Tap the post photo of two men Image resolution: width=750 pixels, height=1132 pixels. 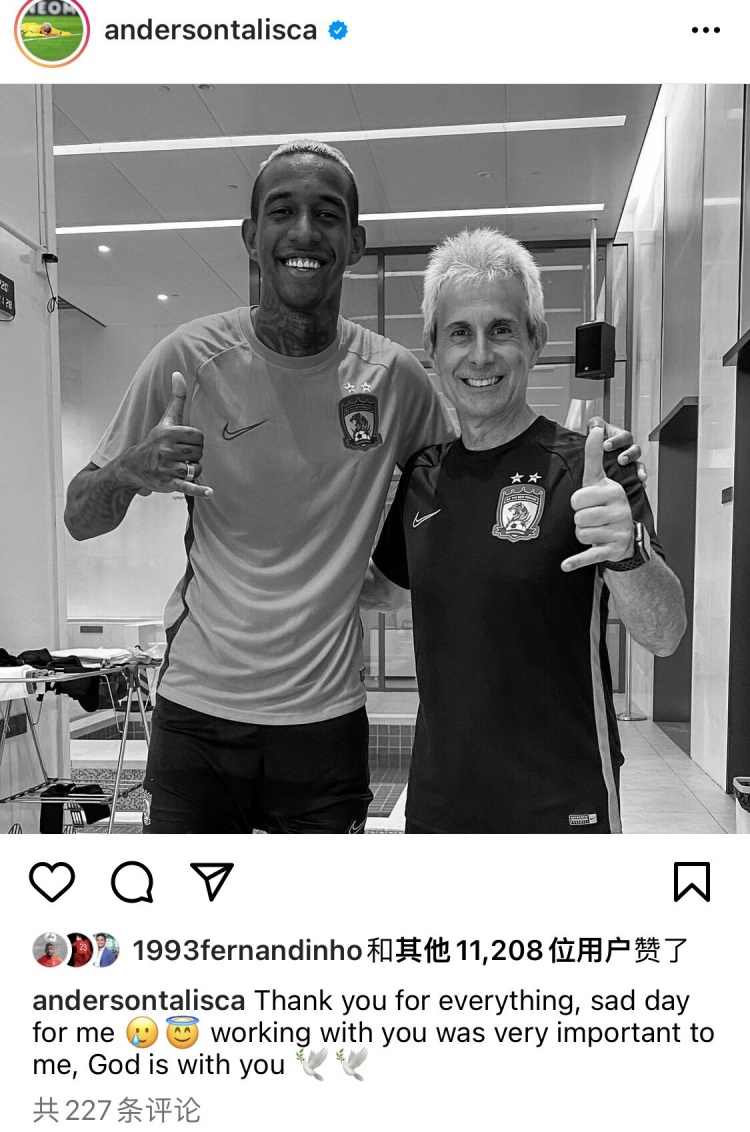pyautogui.click(x=375, y=458)
